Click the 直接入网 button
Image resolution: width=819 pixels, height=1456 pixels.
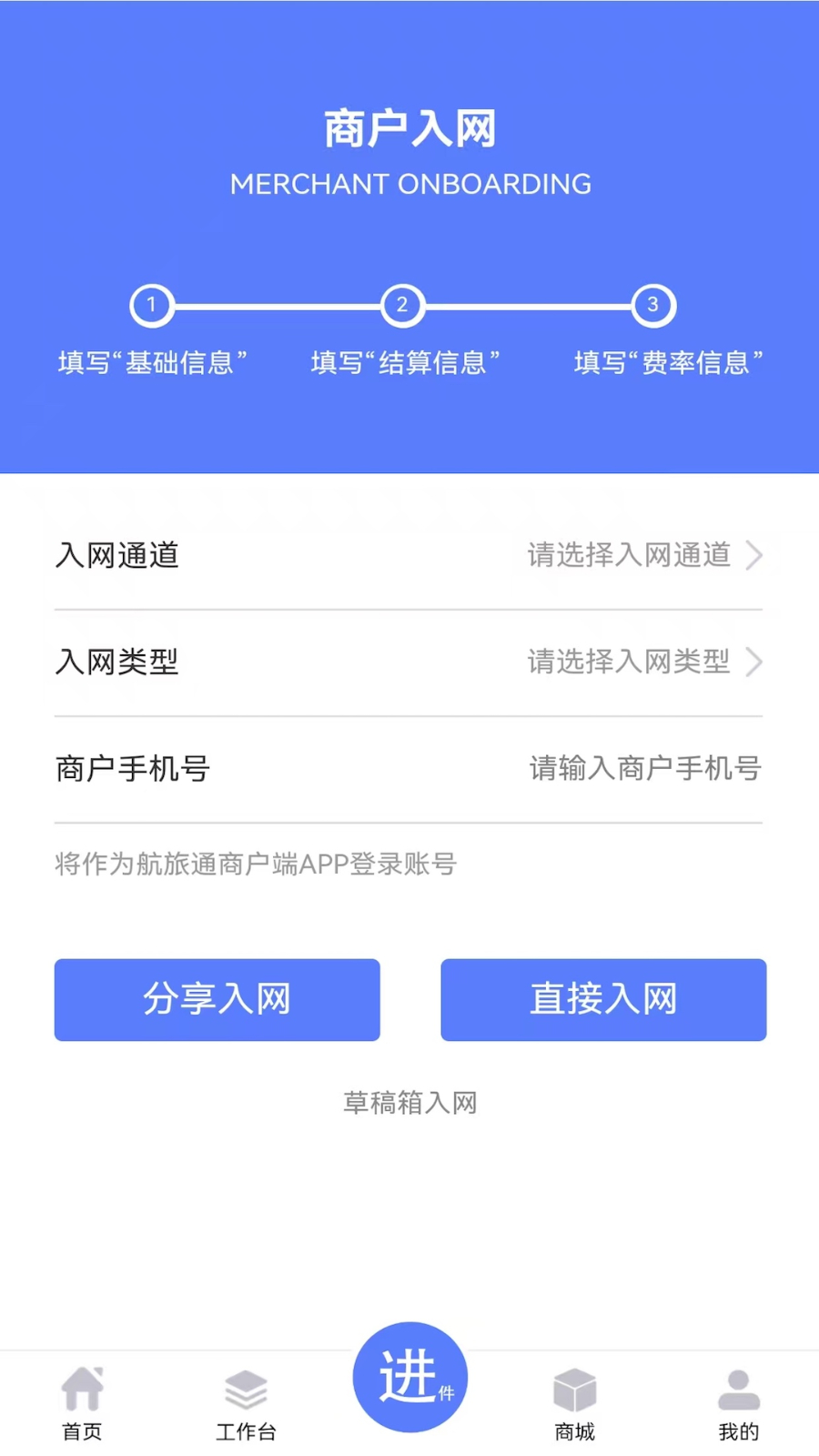coord(603,999)
